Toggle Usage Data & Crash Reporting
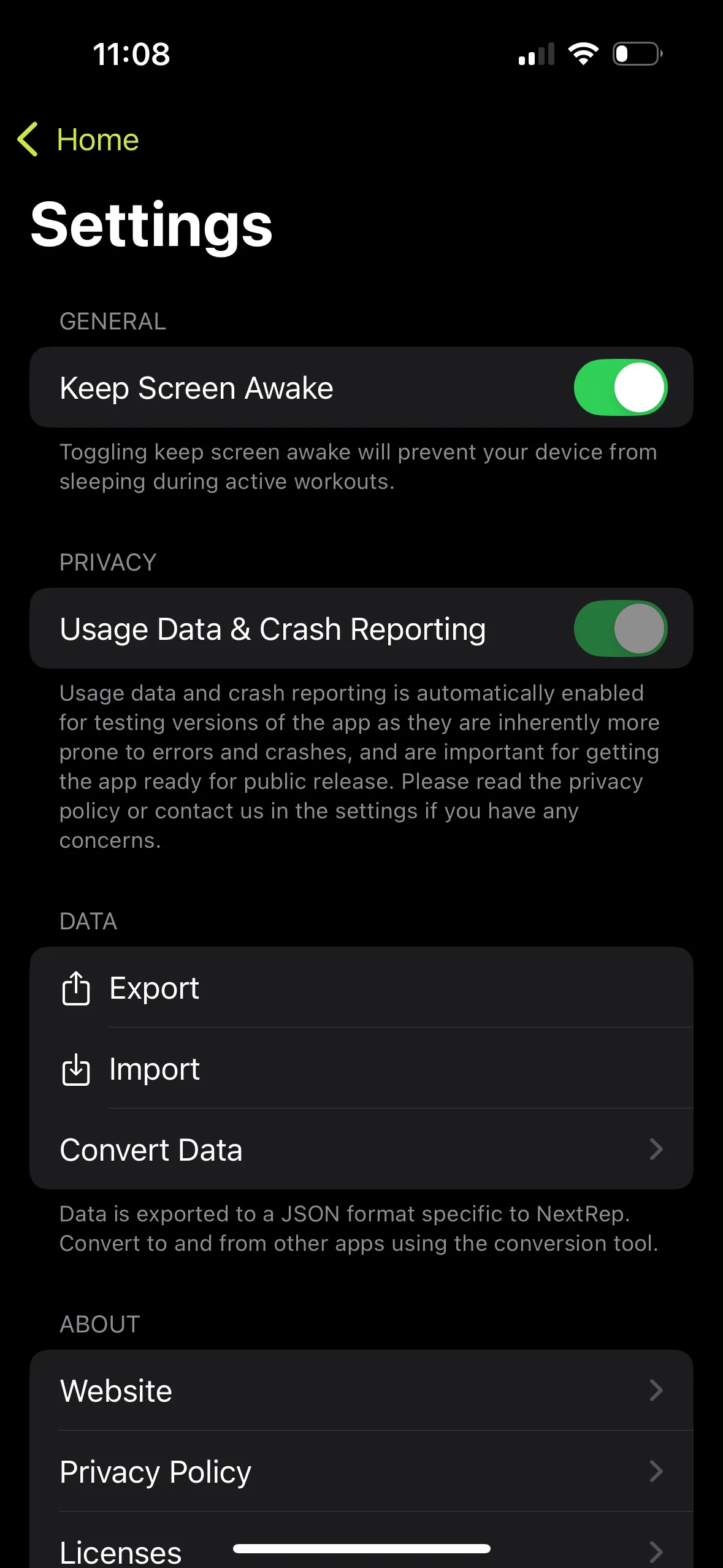The image size is (723, 1568). (620, 629)
